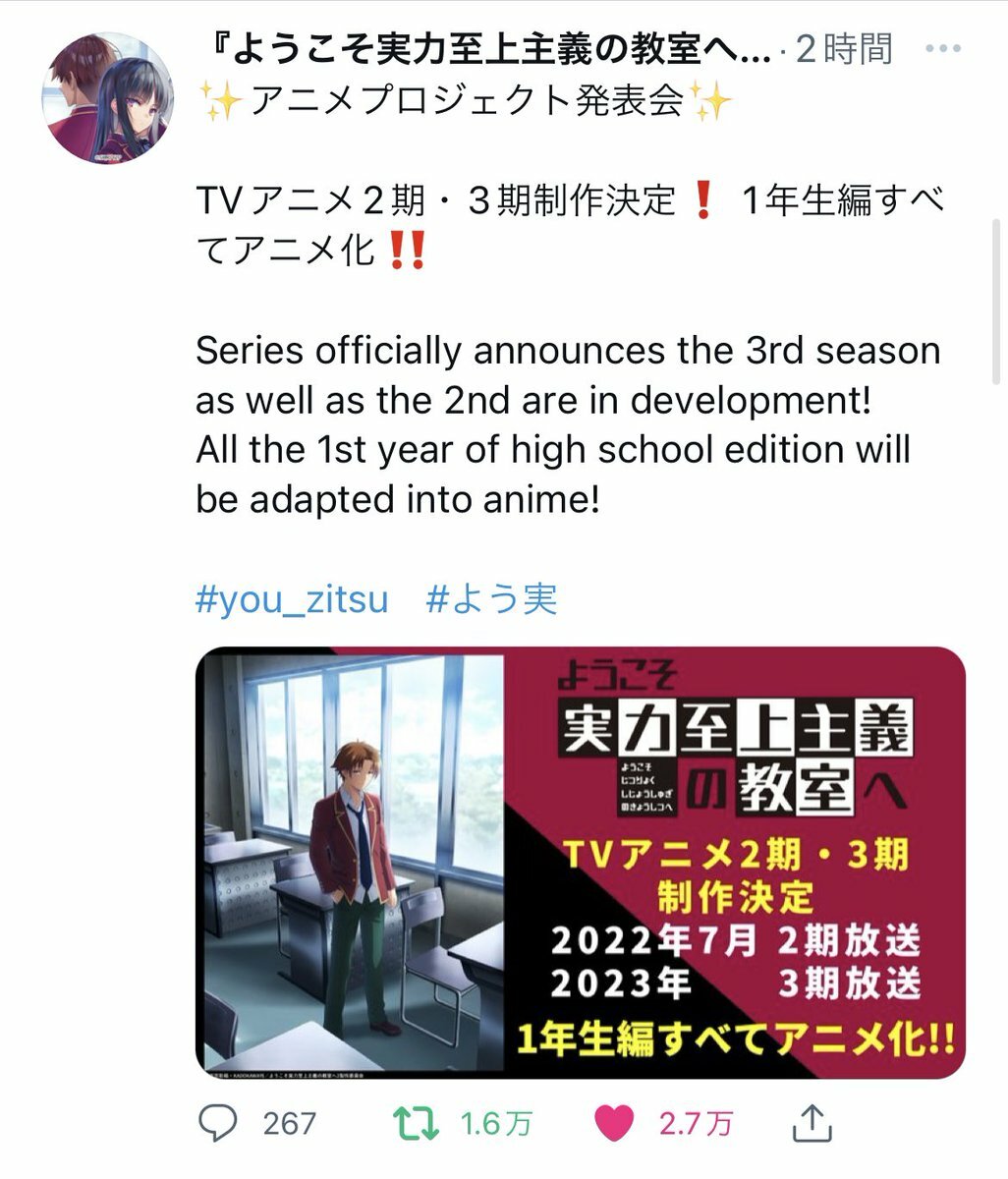Viewport: 1008px width, 1179px height.
Task: Retweet the post with 1.6万 retweets
Action: click(x=416, y=1123)
